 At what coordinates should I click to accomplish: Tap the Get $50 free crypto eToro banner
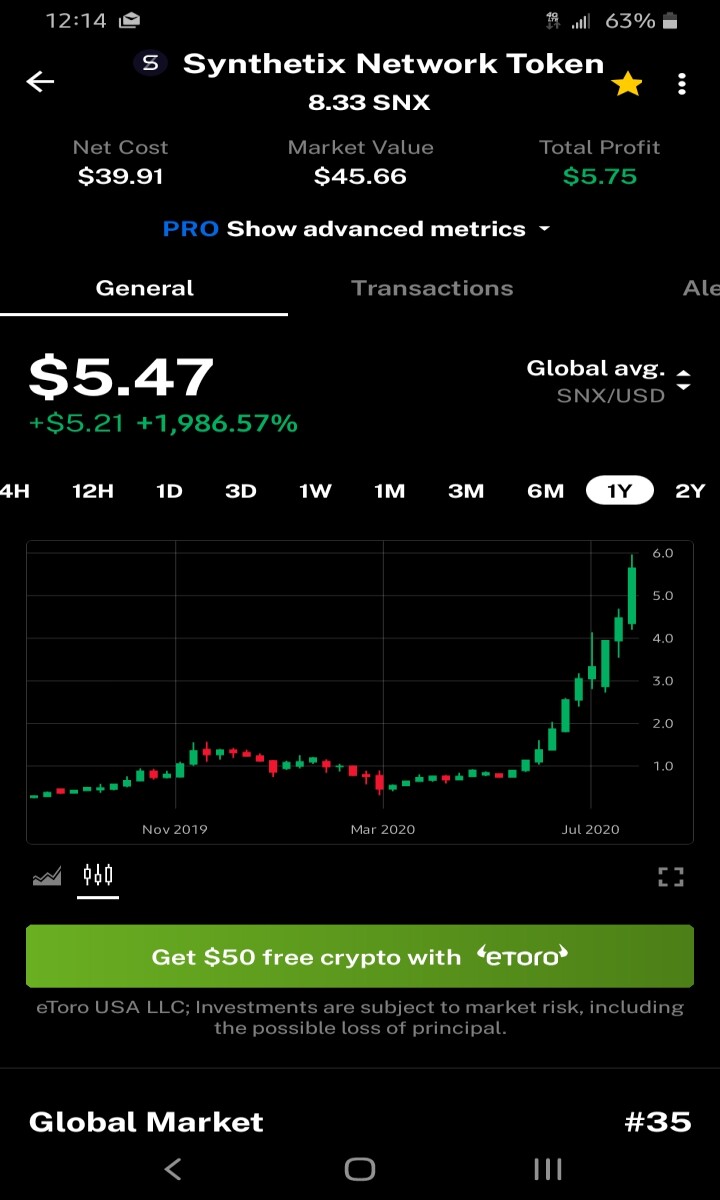pyautogui.click(x=359, y=957)
